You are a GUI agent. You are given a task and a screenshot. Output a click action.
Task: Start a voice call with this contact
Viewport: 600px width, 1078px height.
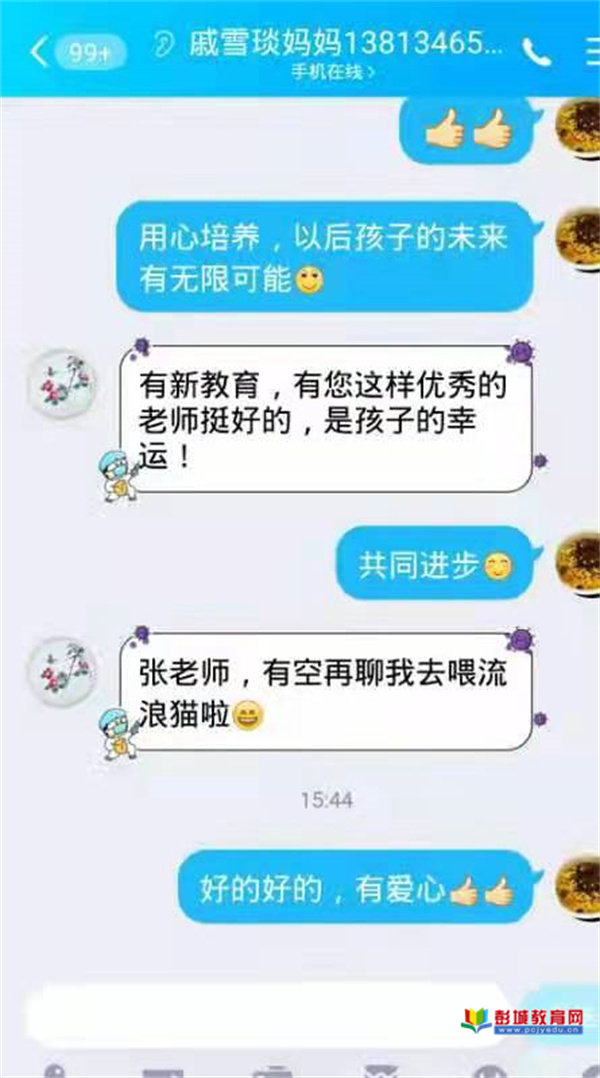pyautogui.click(x=536, y=53)
